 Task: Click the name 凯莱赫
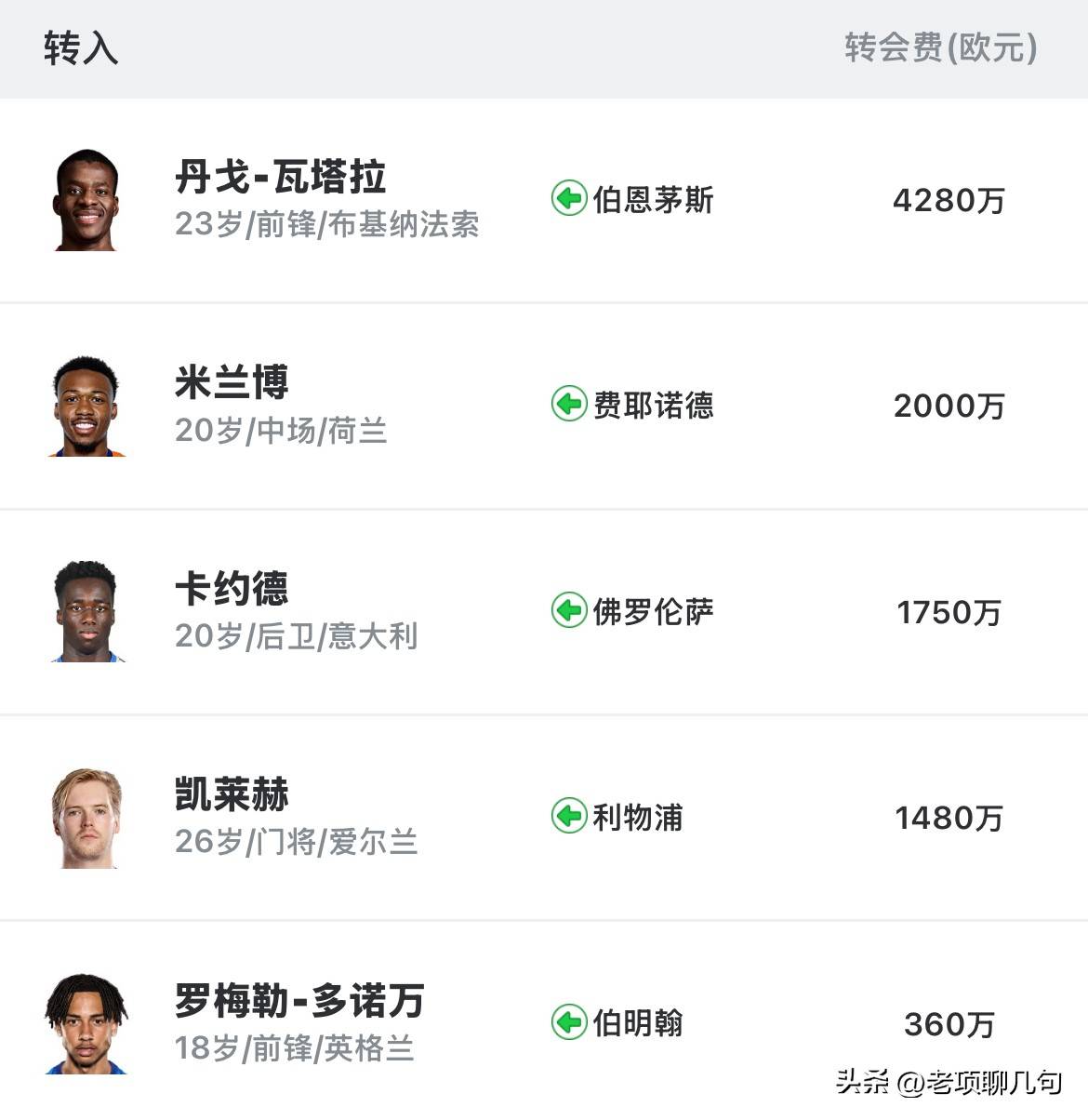(232, 795)
